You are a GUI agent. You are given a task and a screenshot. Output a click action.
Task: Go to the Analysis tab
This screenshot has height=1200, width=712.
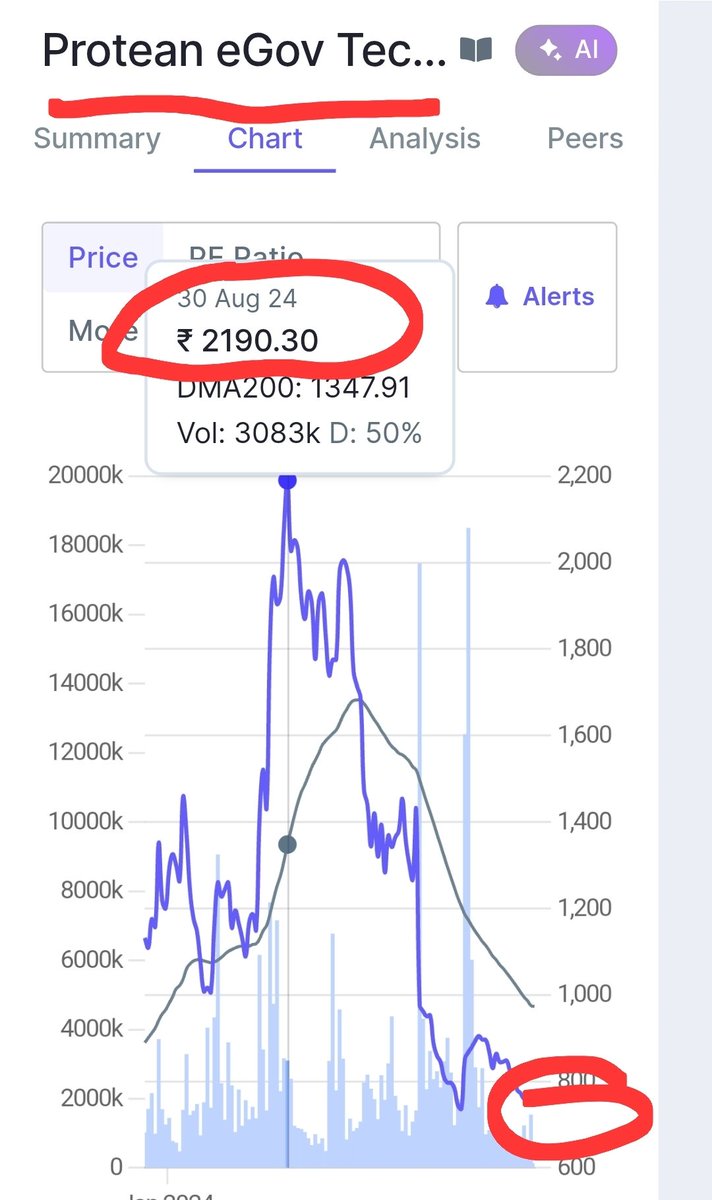[x=425, y=139]
